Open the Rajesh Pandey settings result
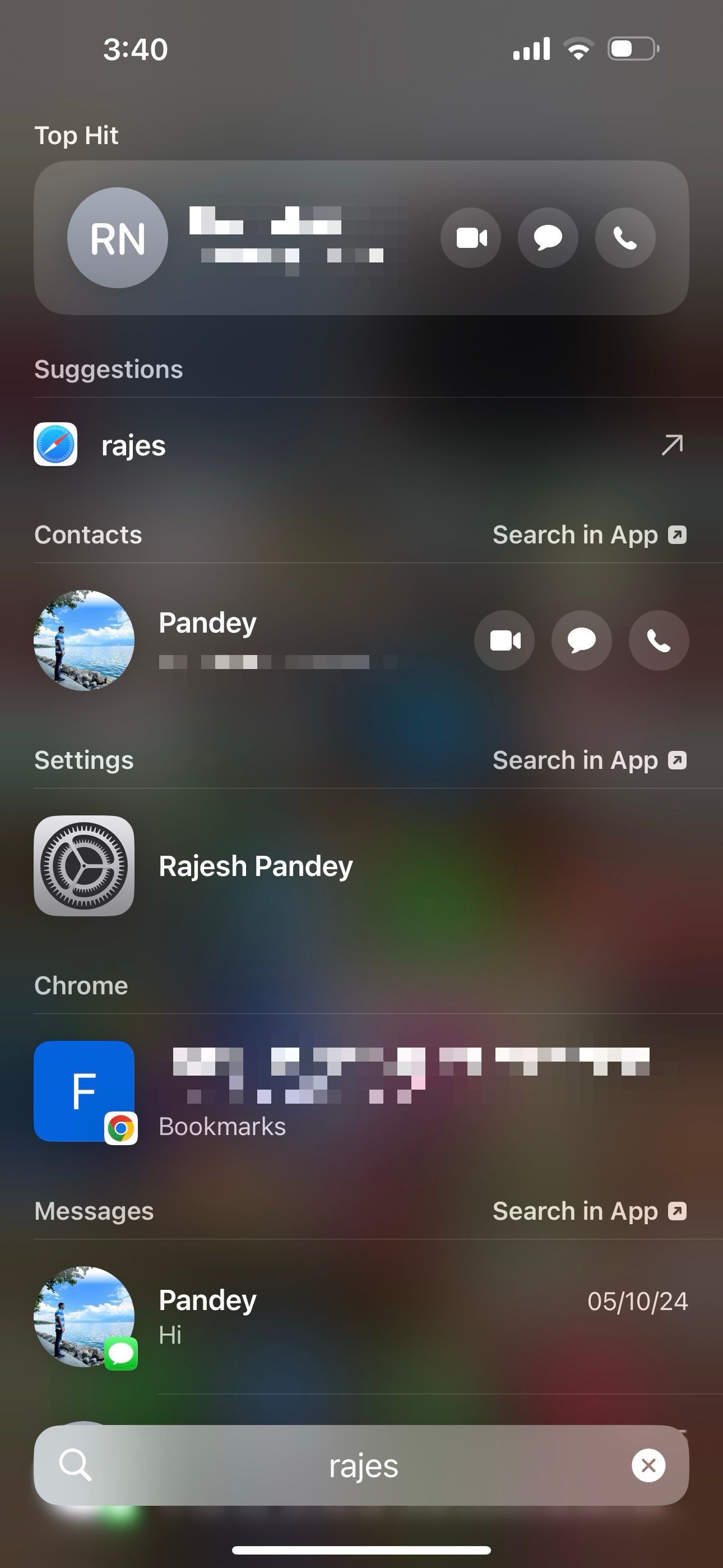The width and height of the screenshot is (723, 1568). click(x=255, y=866)
